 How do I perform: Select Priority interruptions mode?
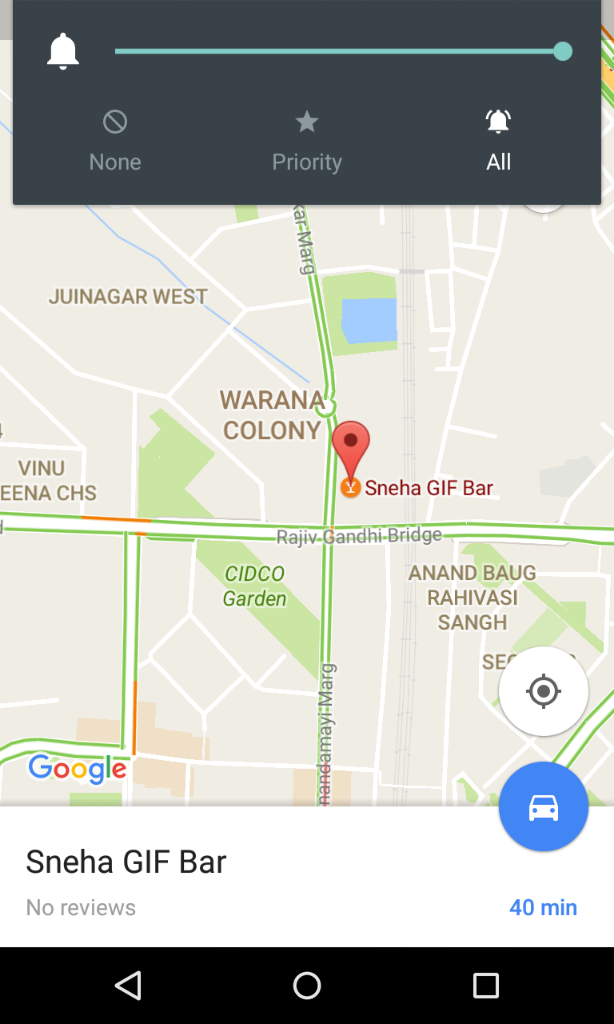pyautogui.click(x=307, y=141)
